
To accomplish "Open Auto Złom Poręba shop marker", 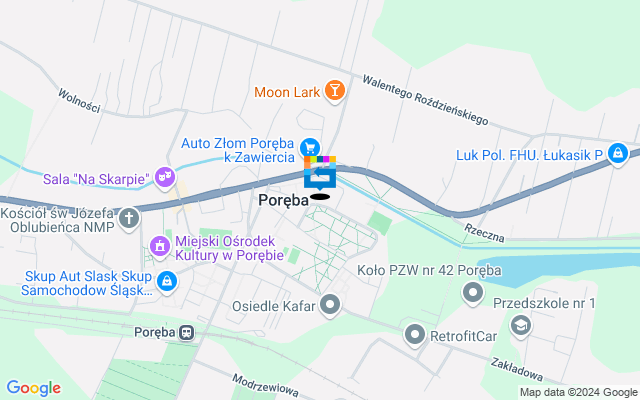I will point(310,145).
